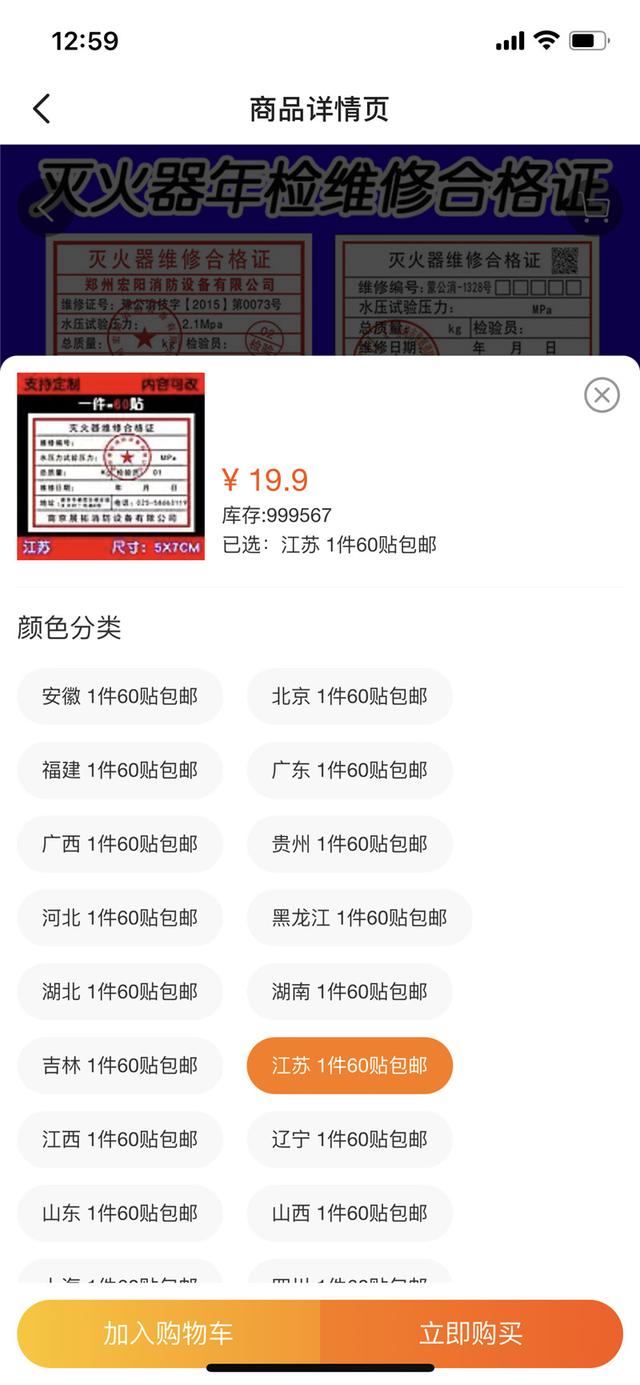The height and width of the screenshot is (1385, 640).
Task: Tap 贵州 1件60贴包邮 option
Action: [x=350, y=844]
